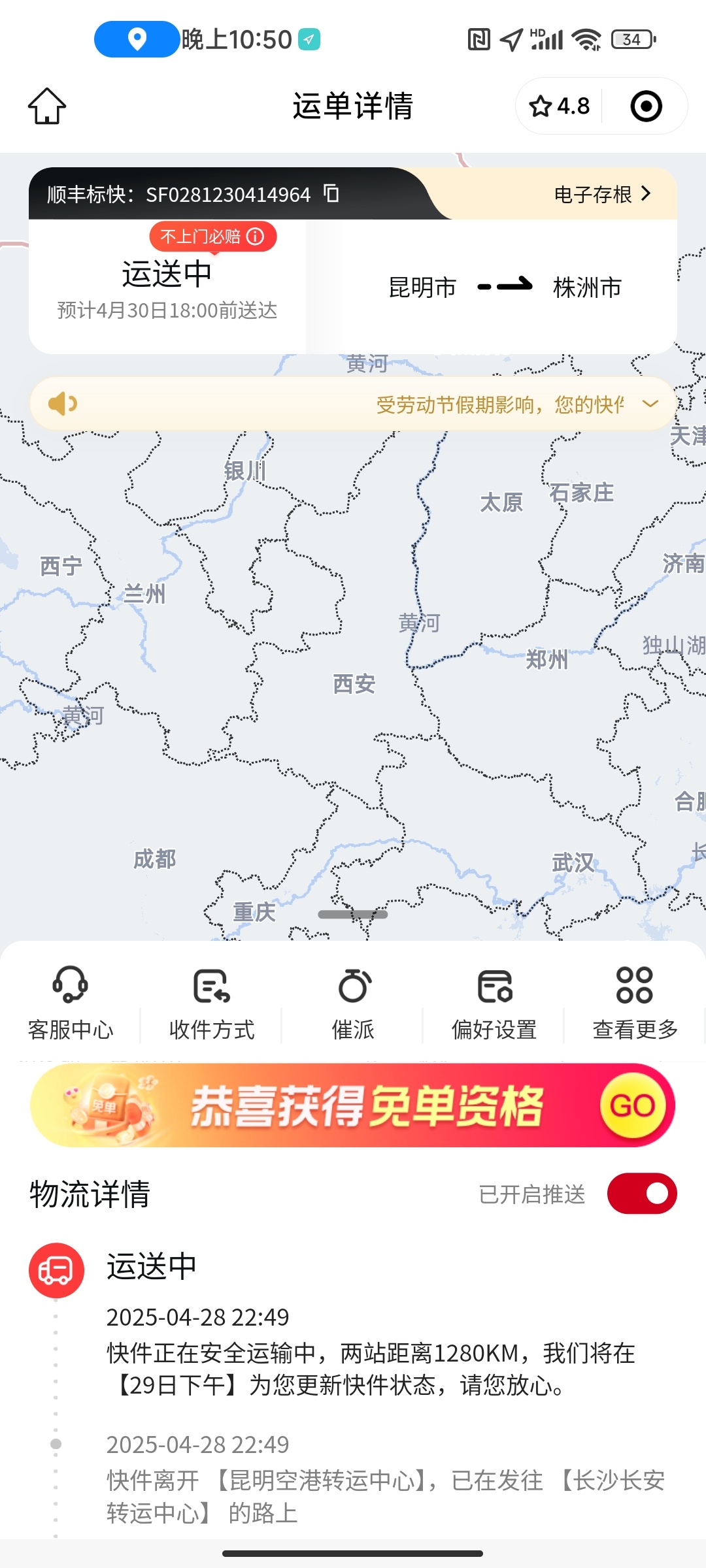
Task: Go to the home page icon
Action: click(x=47, y=106)
